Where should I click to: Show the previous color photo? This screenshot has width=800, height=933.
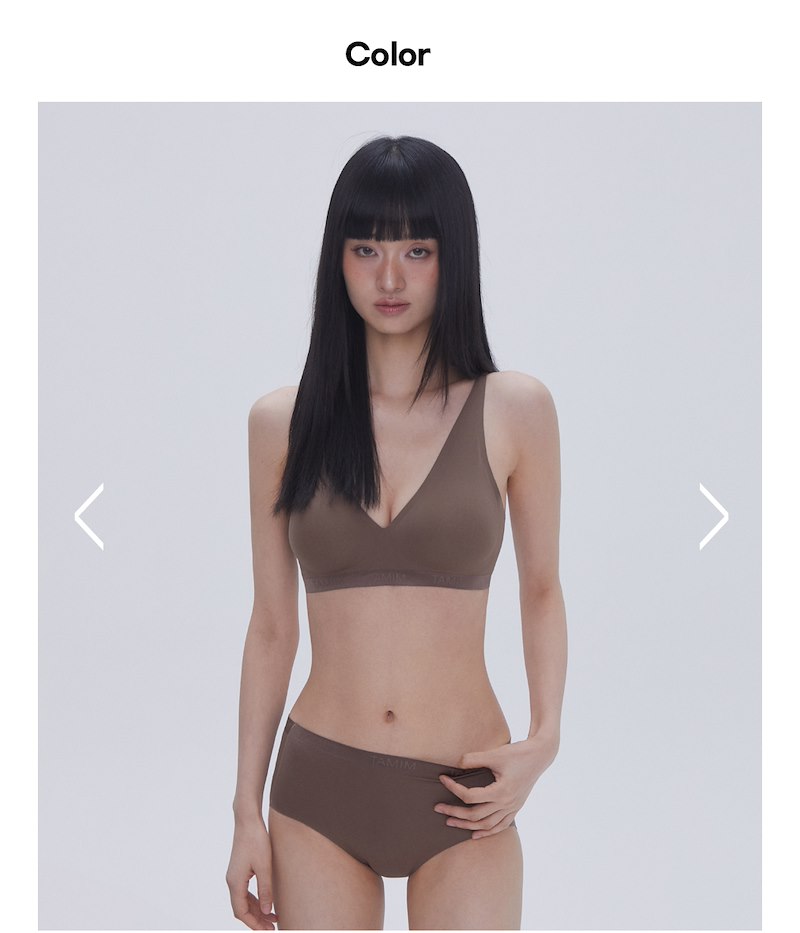click(89, 516)
